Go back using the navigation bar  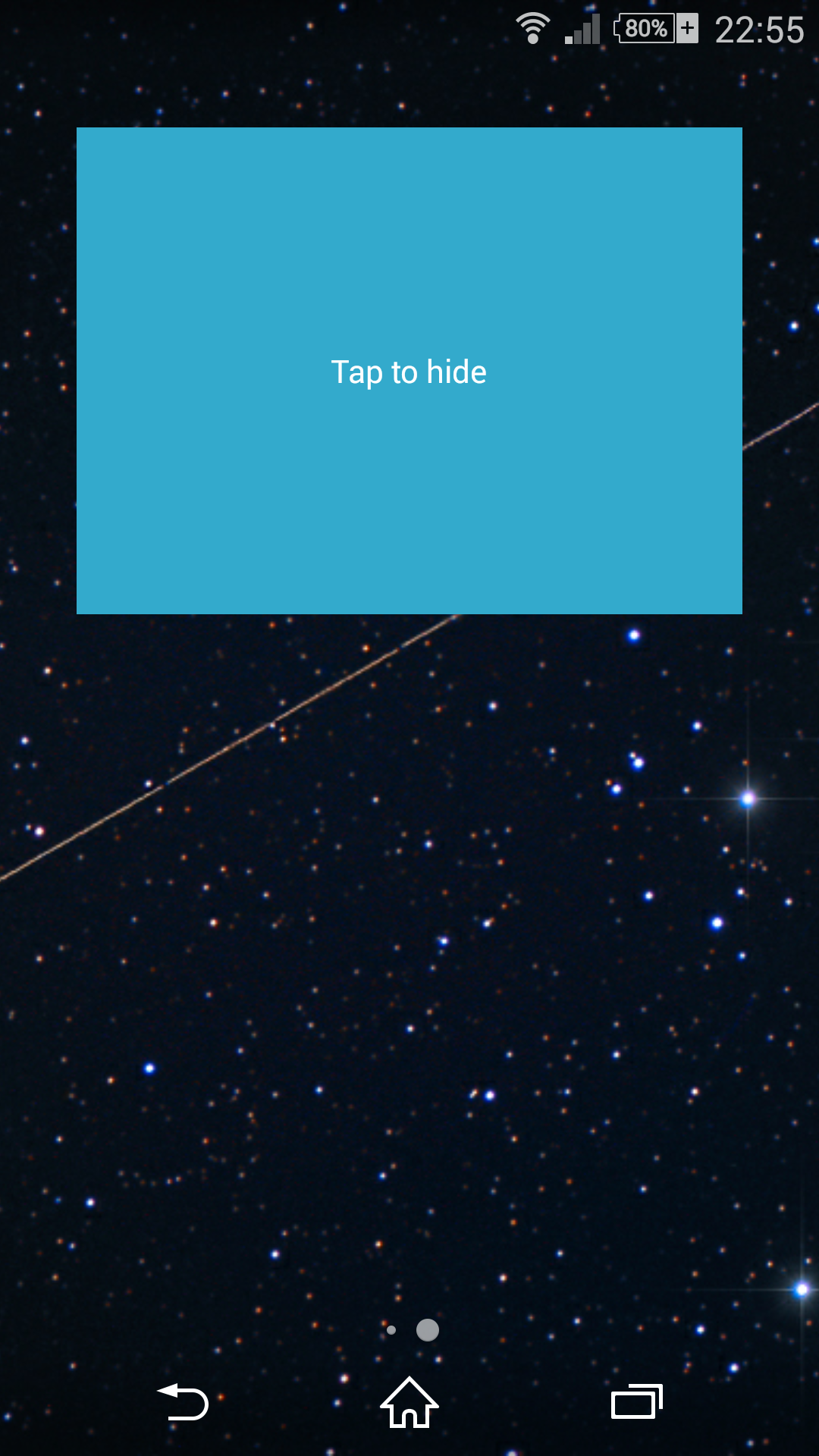183,1402
